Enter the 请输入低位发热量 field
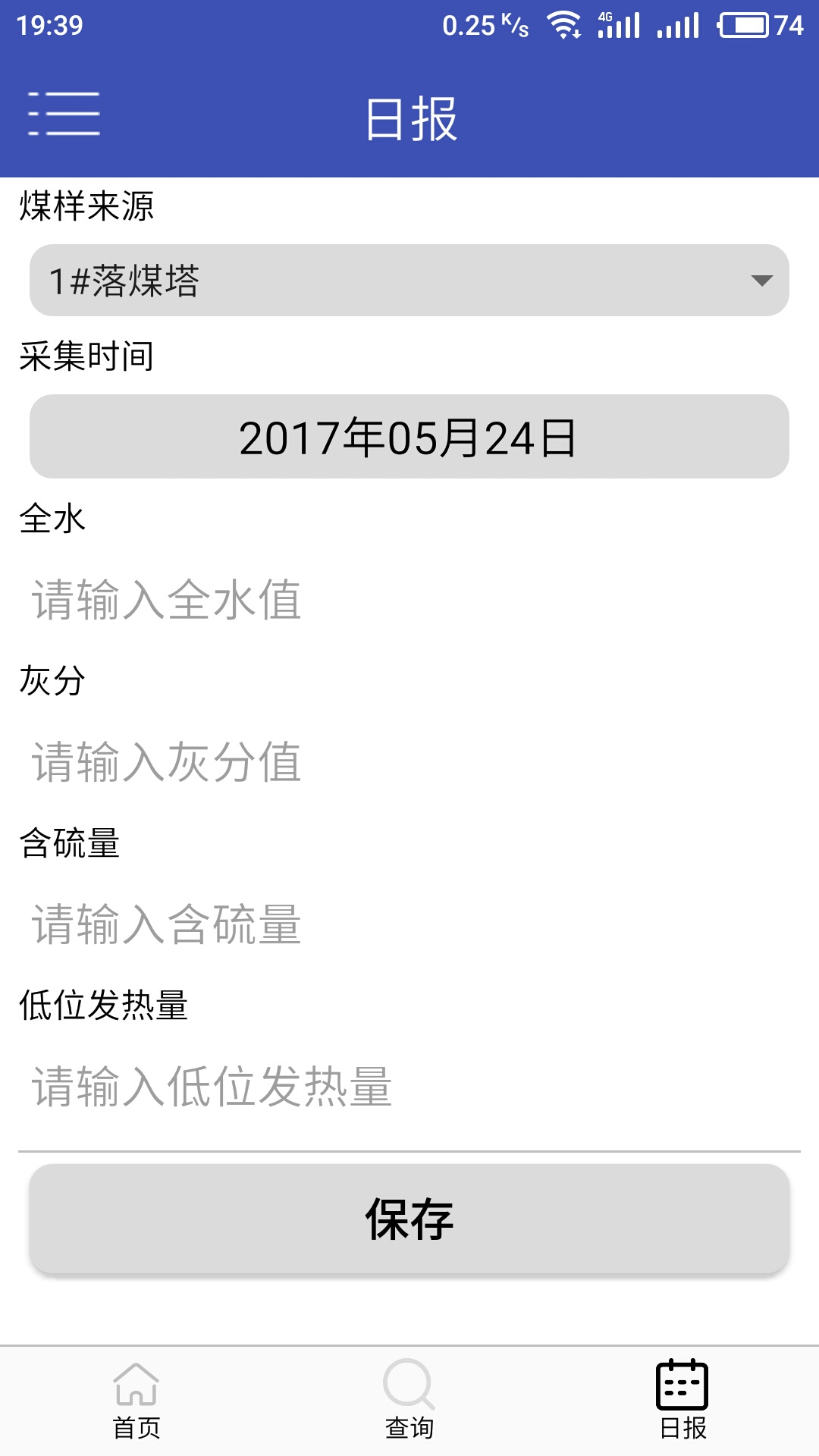The width and height of the screenshot is (819, 1456). [409, 1087]
